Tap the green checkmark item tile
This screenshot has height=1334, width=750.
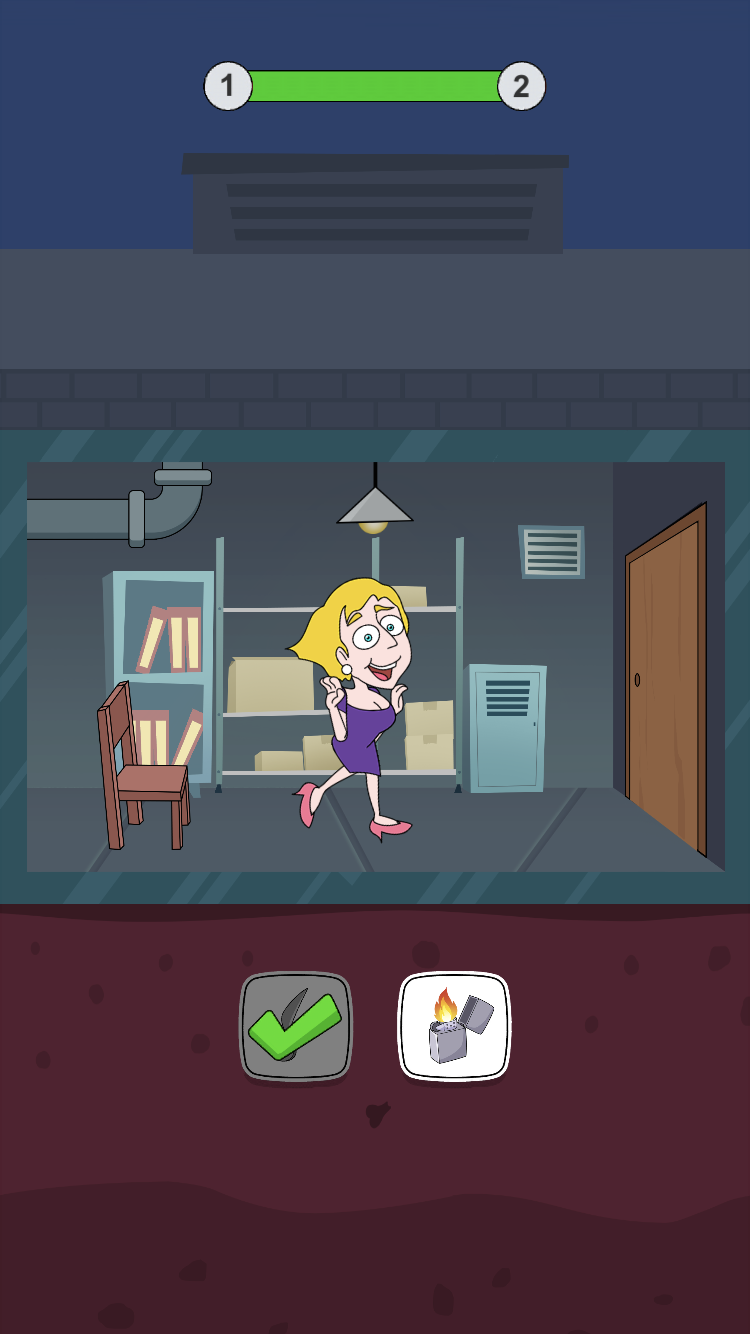pyautogui.click(x=296, y=1027)
